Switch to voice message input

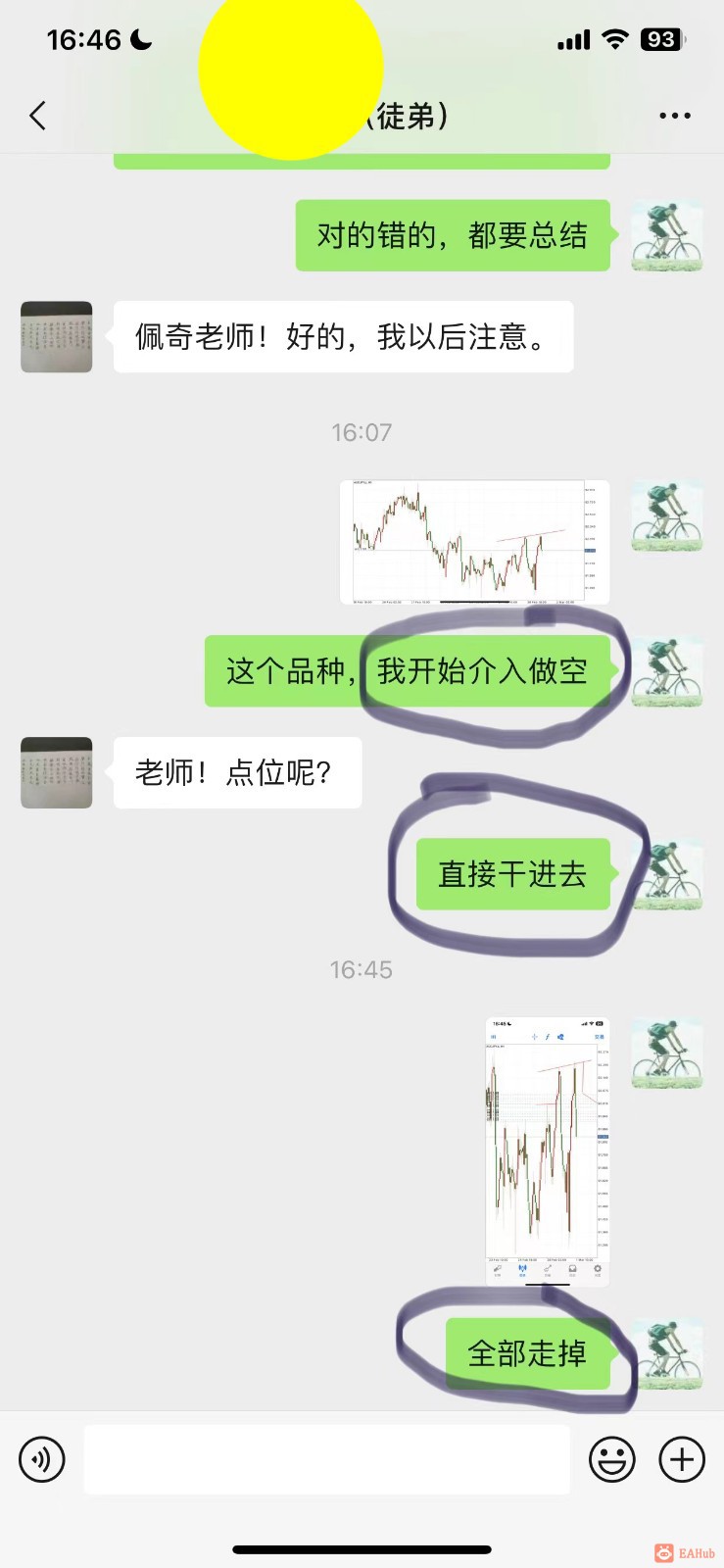point(42,1459)
